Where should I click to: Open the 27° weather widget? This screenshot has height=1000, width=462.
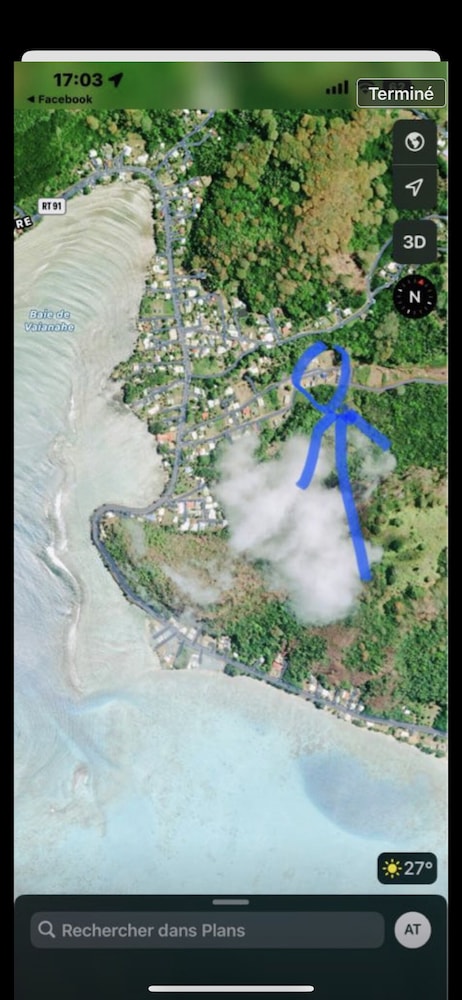pyautogui.click(x=408, y=868)
